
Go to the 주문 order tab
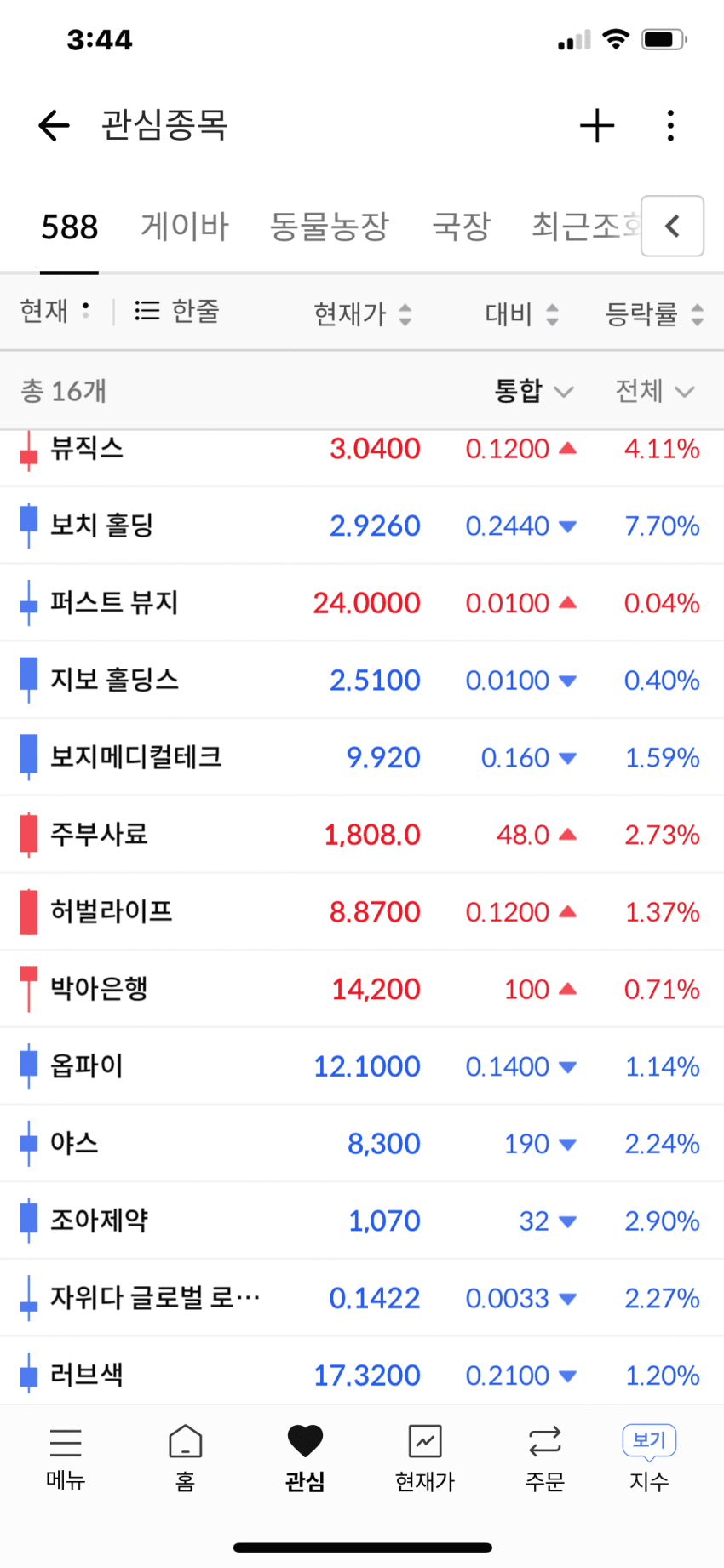click(544, 1458)
